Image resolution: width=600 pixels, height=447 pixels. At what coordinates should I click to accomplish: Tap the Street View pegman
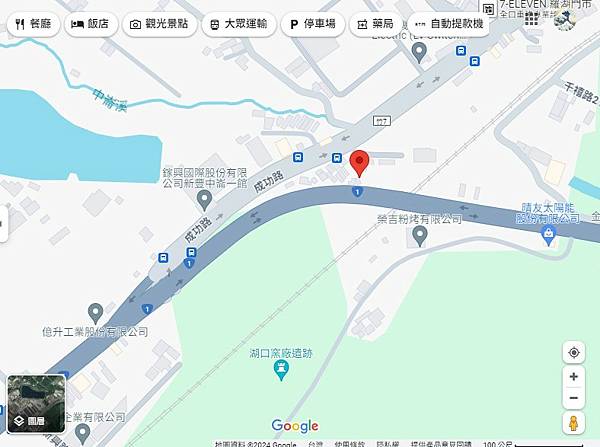tap(573, 423)
